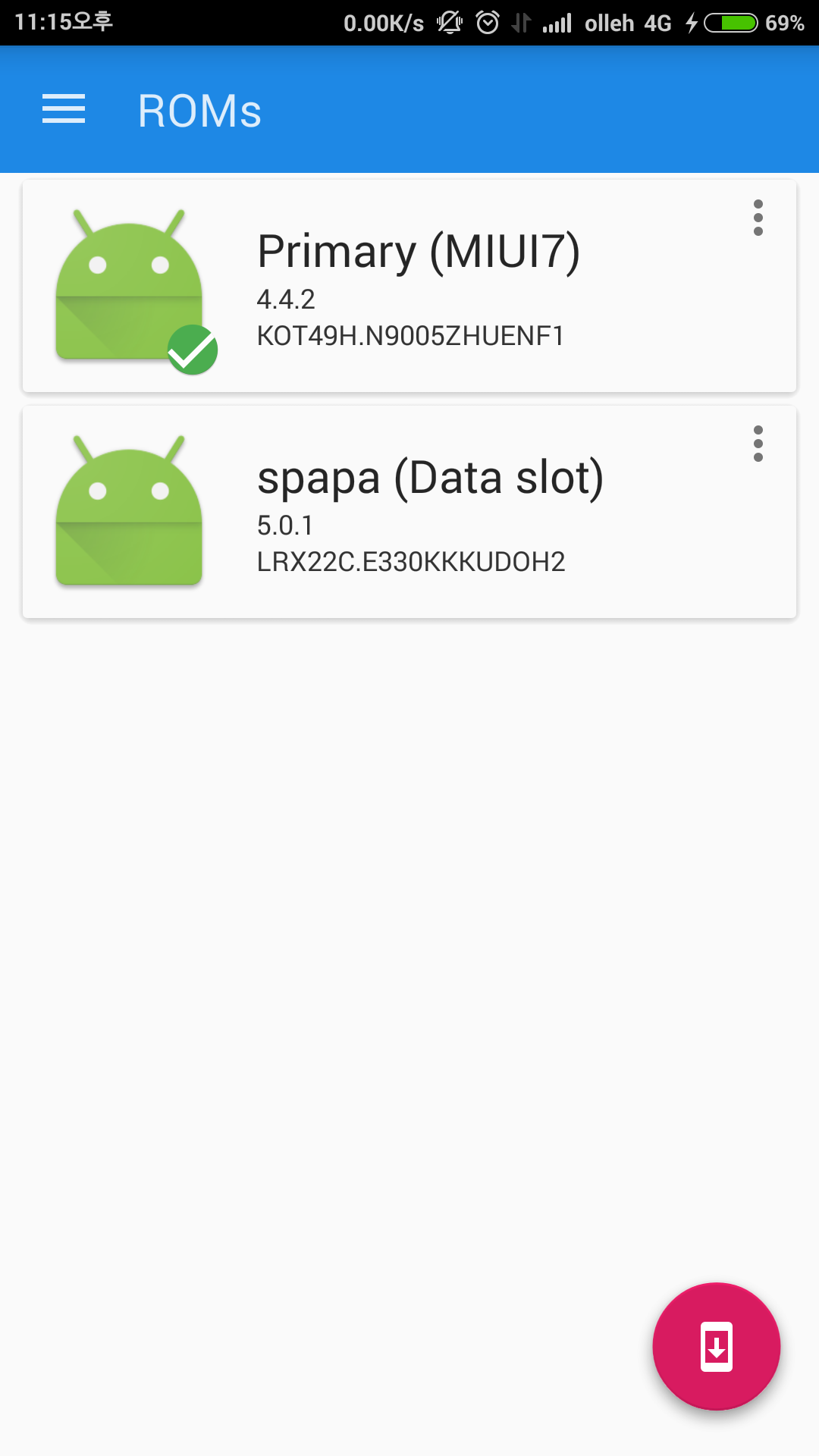819x1456 pixels.
Task: Tap the flash zip floating button
Action: [x=716, y=1347]
